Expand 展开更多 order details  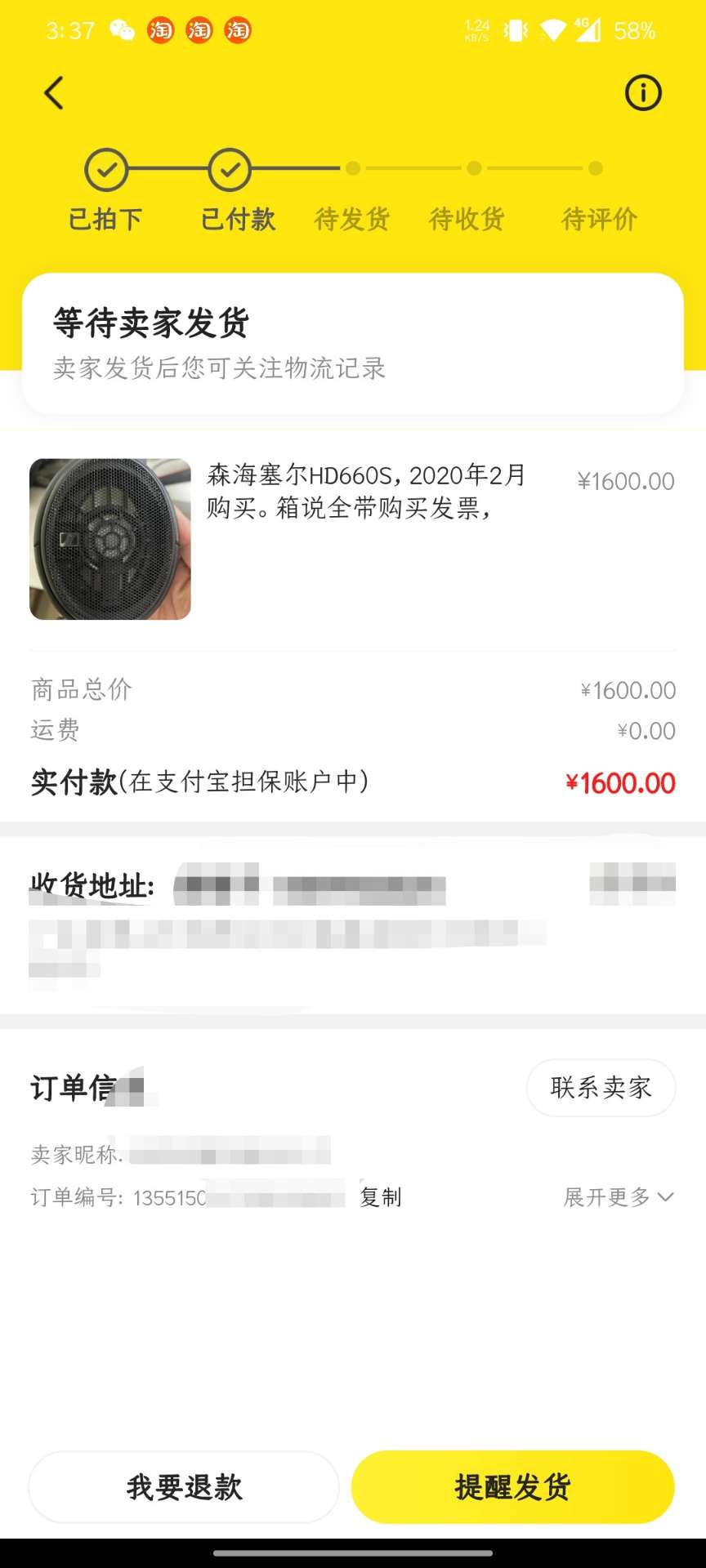(618, 1197)
